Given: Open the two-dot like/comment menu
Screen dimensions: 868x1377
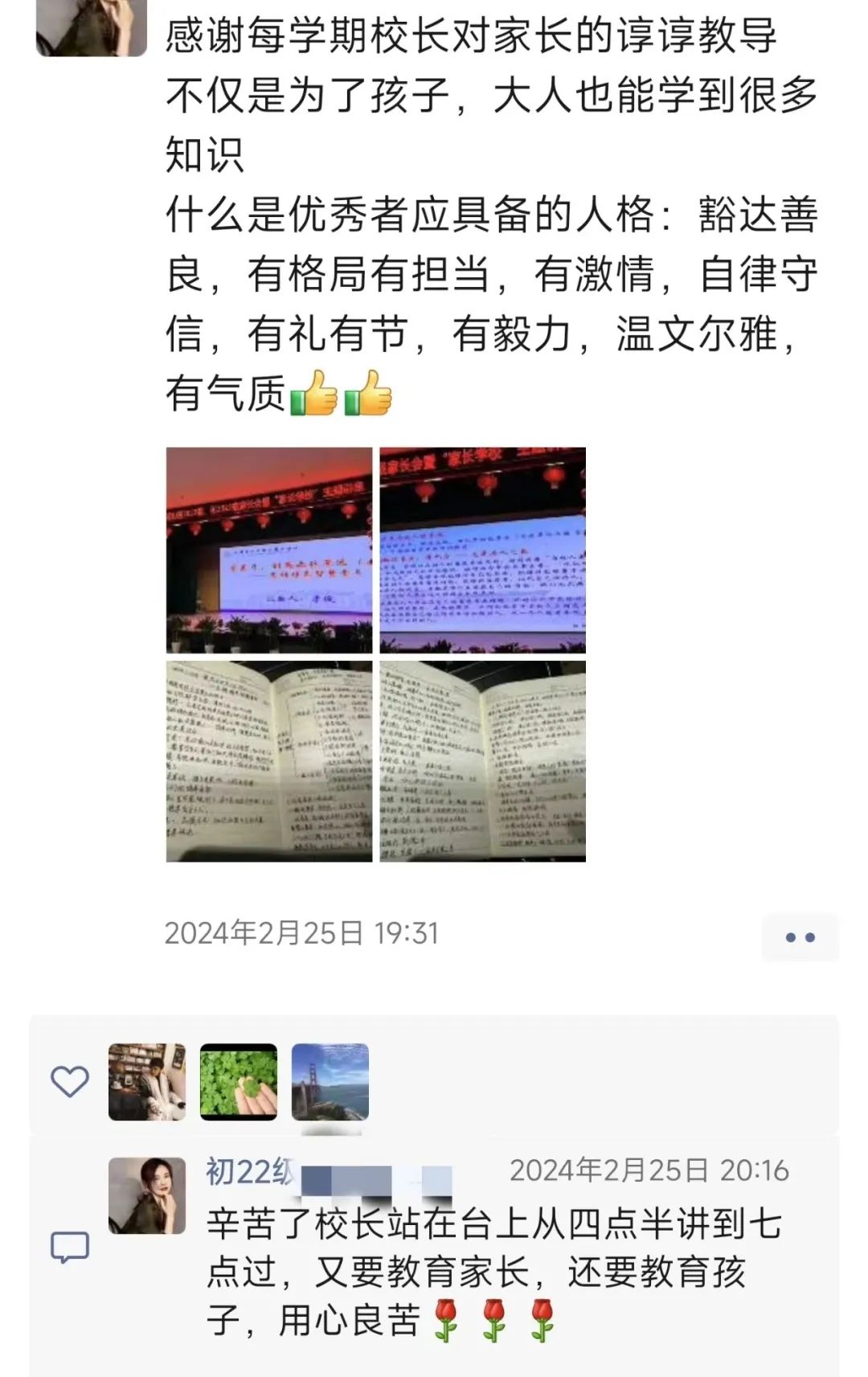Looking at the screenshot, I should coord(800,937).
